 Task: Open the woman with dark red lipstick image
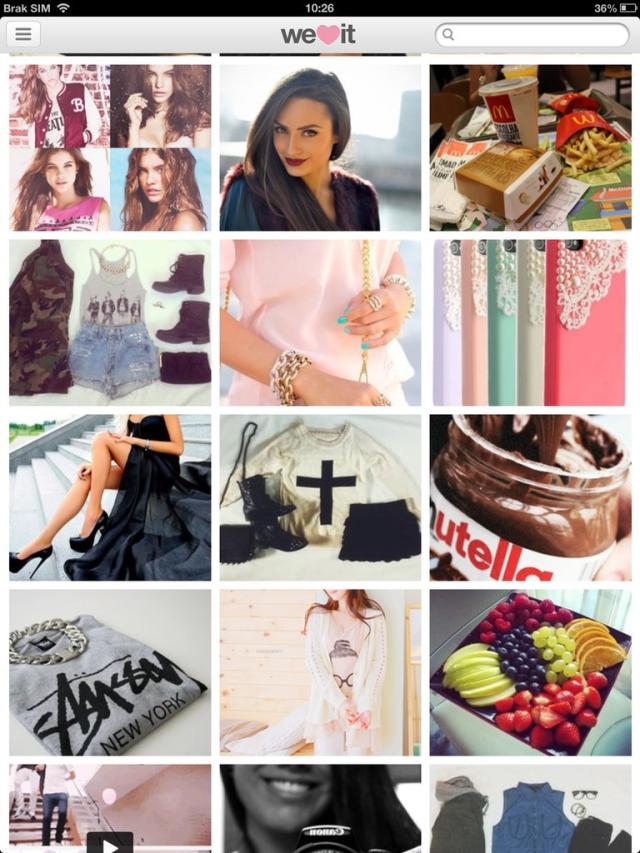(x=320, y=148)
